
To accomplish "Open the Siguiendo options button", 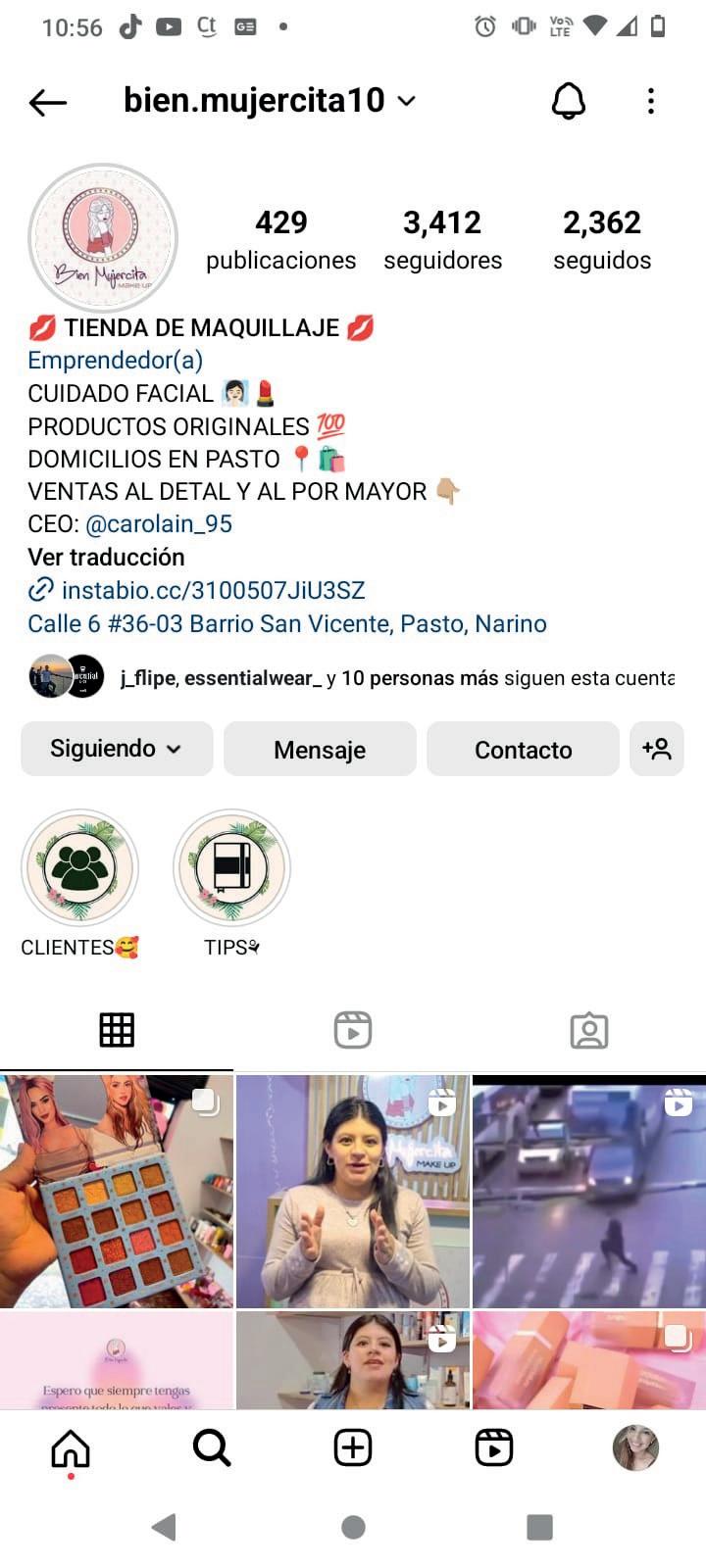I will 117,749.
